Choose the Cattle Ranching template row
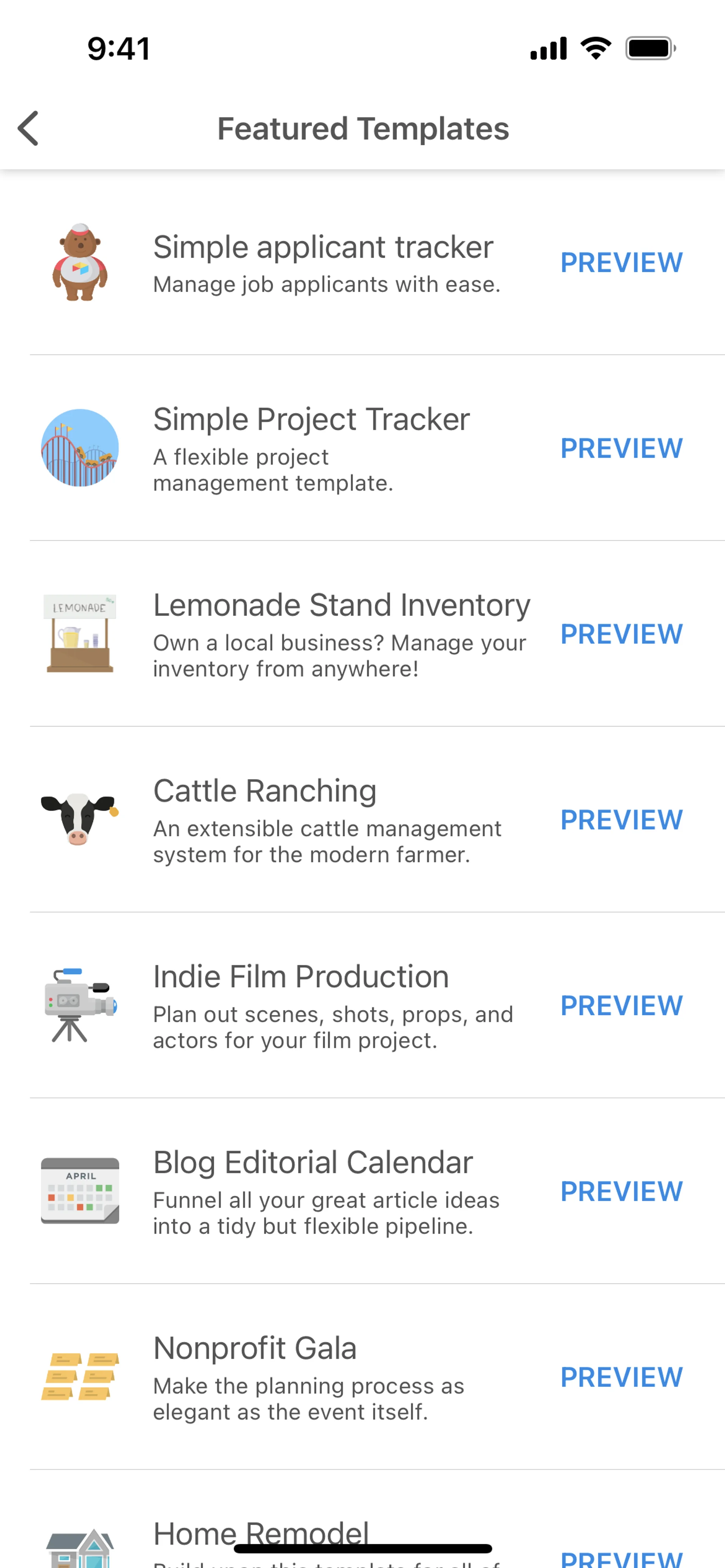The image size is (725, 1568). pyautogui.click(x=326, y=820)
